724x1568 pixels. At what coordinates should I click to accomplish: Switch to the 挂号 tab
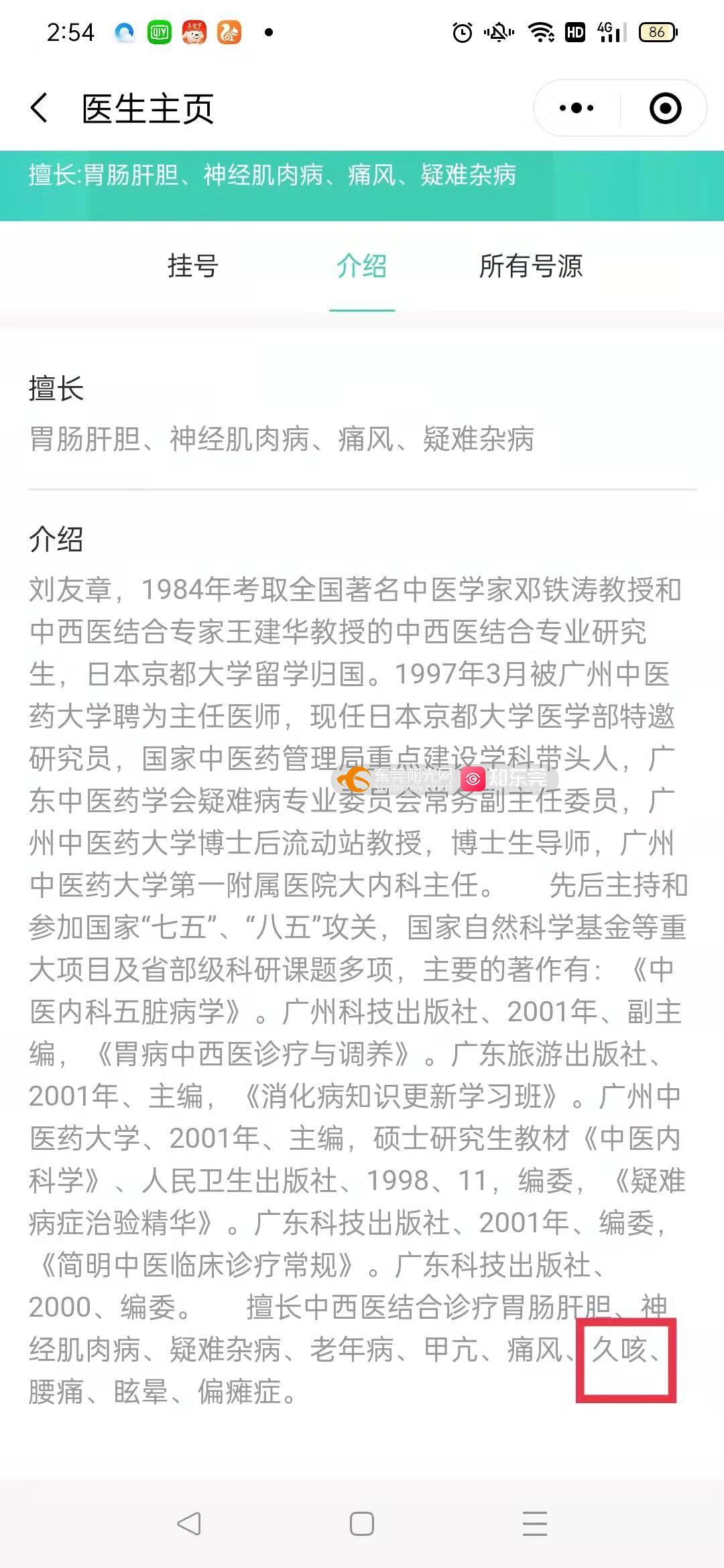193,266
